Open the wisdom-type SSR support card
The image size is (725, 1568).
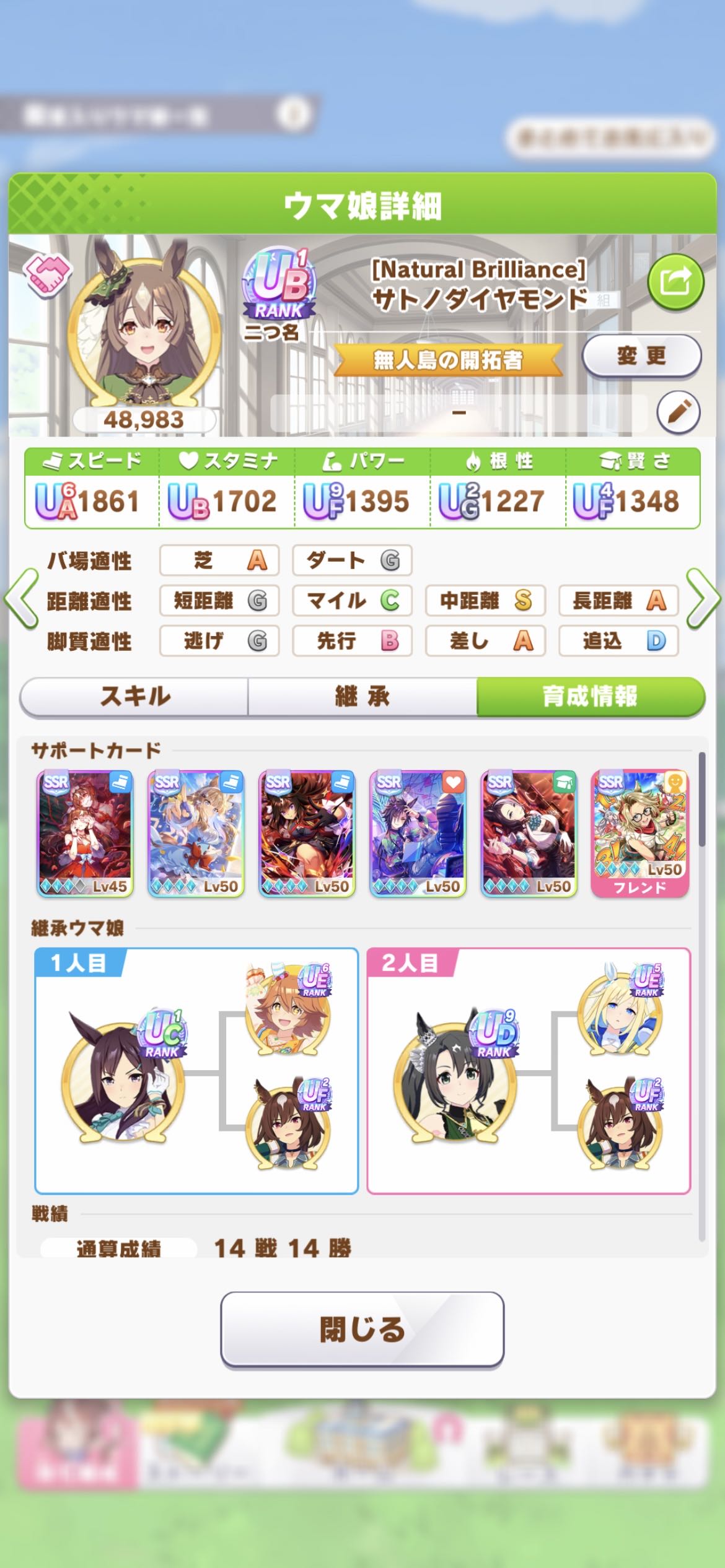click(x=529, y=834)
